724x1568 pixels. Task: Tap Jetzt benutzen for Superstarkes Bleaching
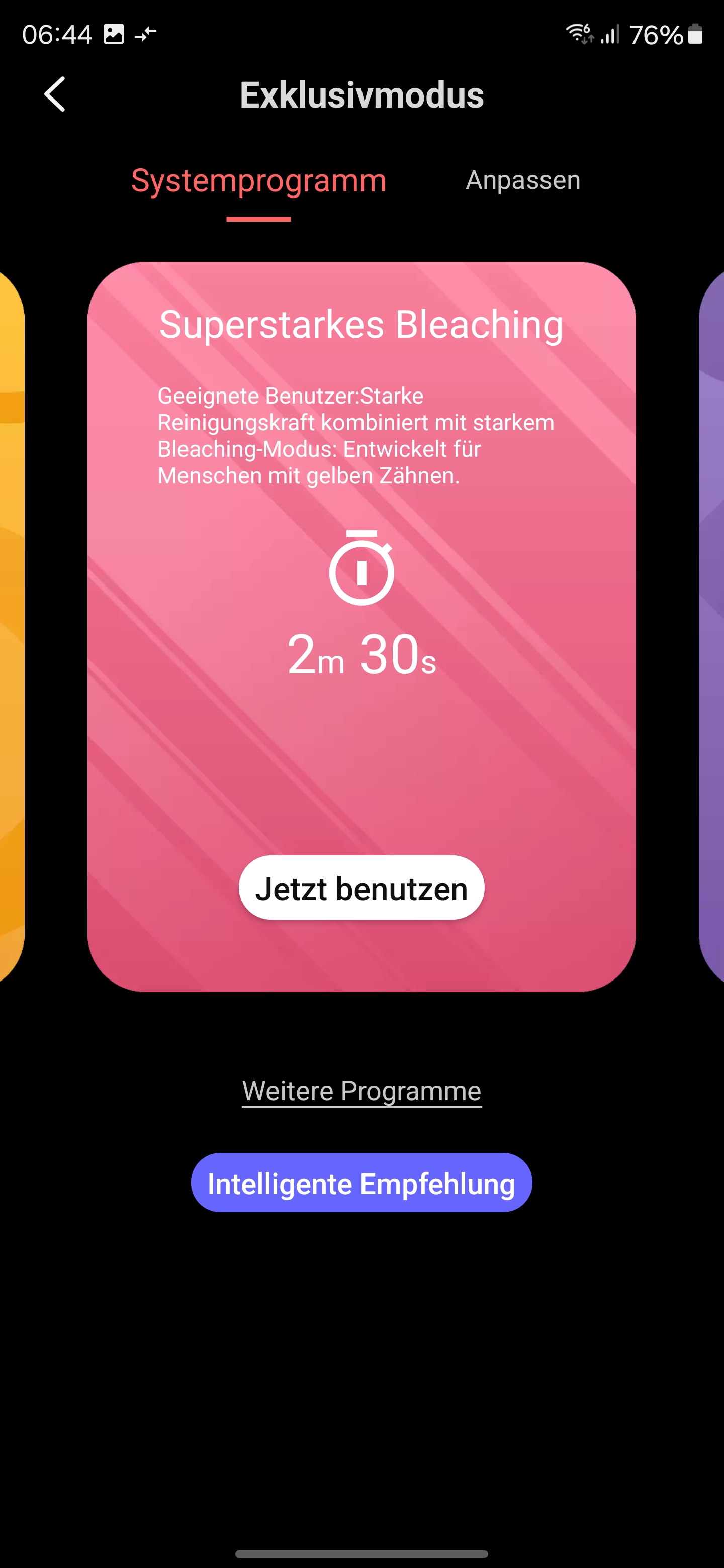[361, 888]
